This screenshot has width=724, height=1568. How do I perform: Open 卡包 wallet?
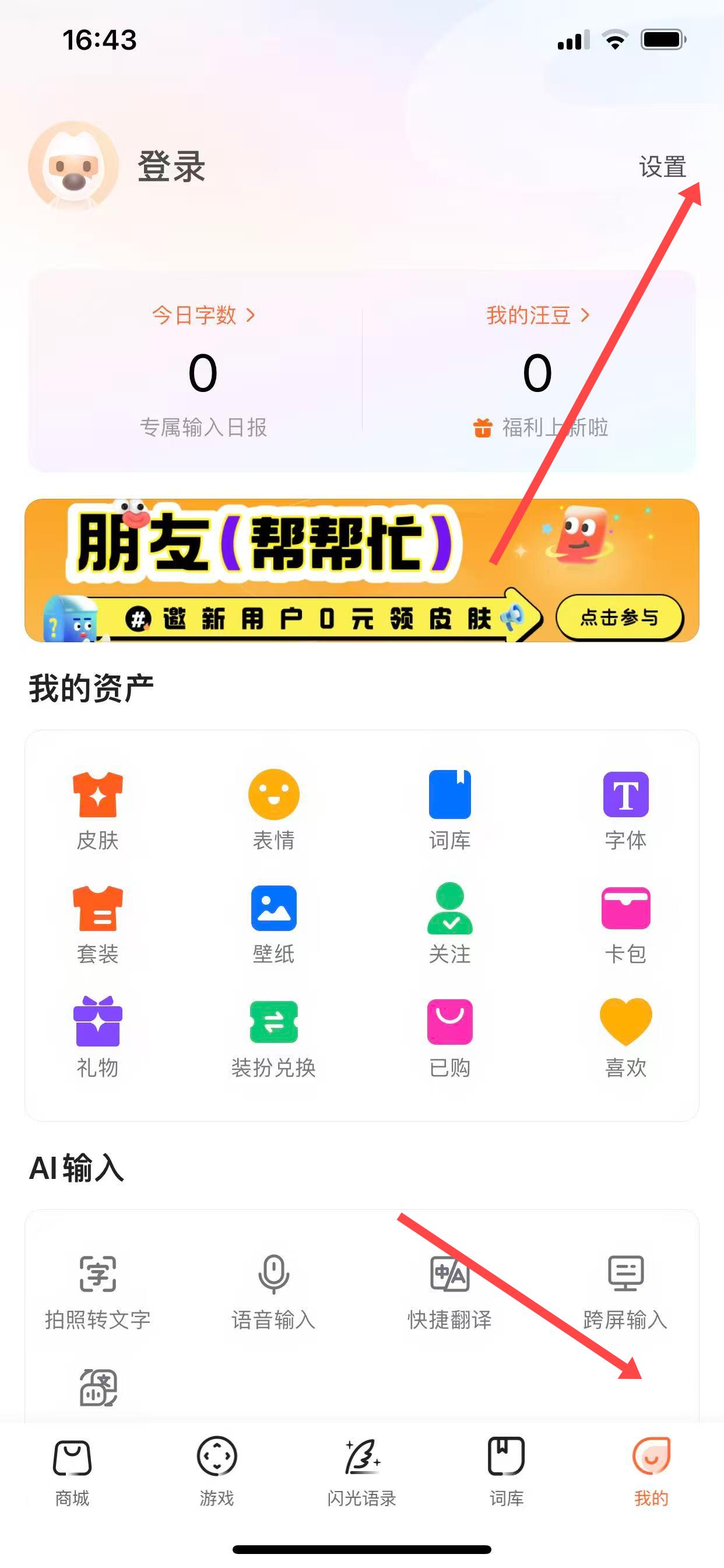pyautogui.click(x=625, y=923)
